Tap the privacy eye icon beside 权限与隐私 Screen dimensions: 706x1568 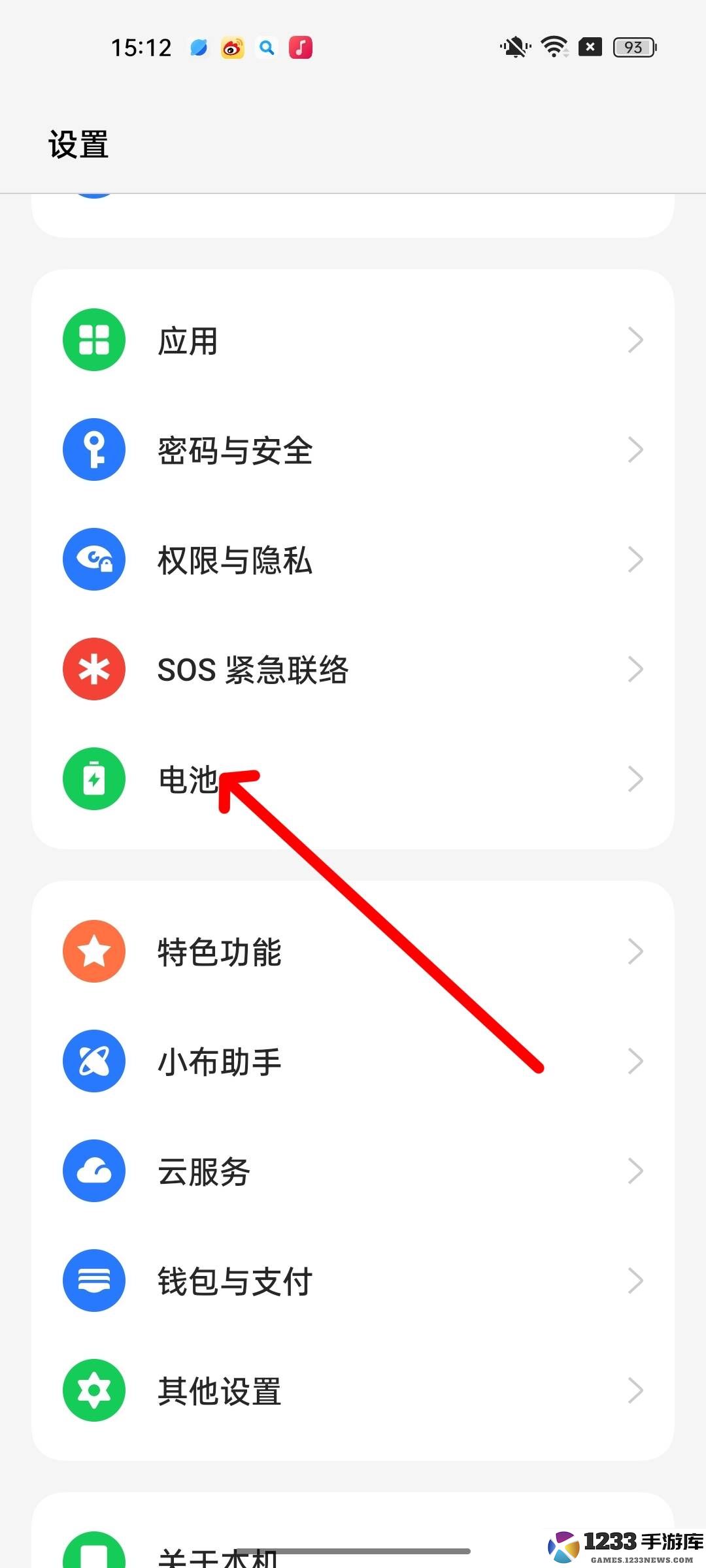click(x=93, y=559)
